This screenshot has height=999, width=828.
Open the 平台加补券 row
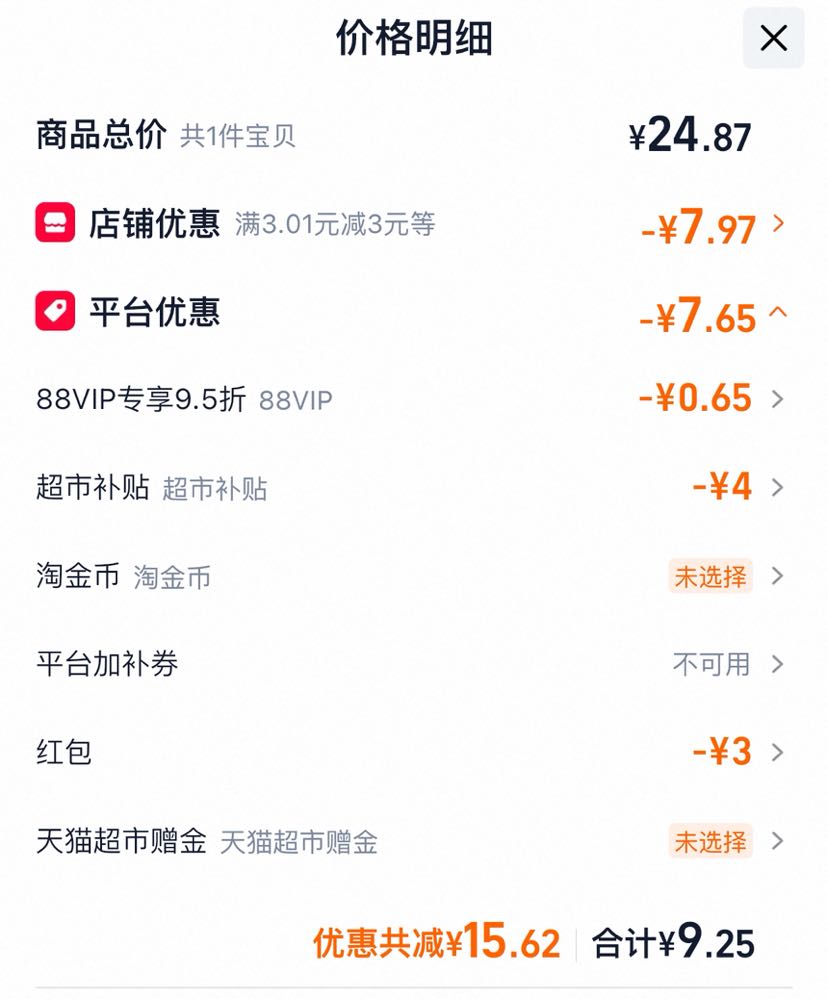pyautogui.click(x=413, y=665)
